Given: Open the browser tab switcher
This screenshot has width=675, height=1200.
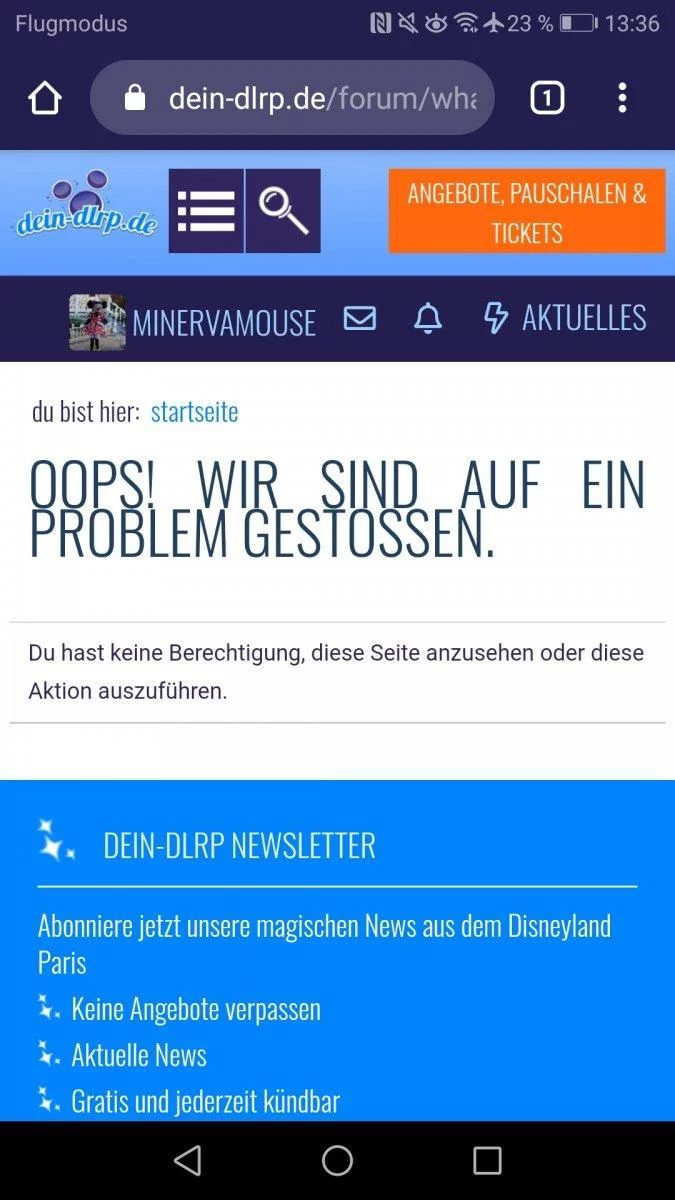Looking at the screenshot, I should tap(546, 98).
